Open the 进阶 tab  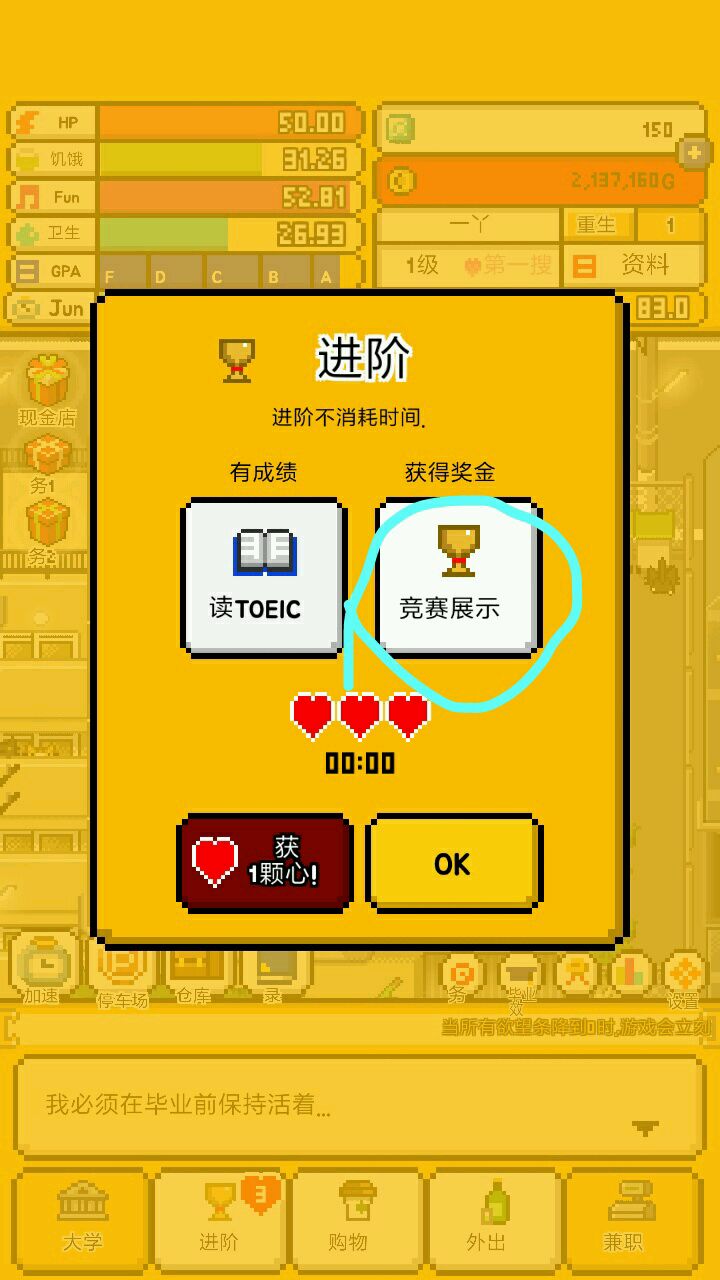pos(220,1219)
